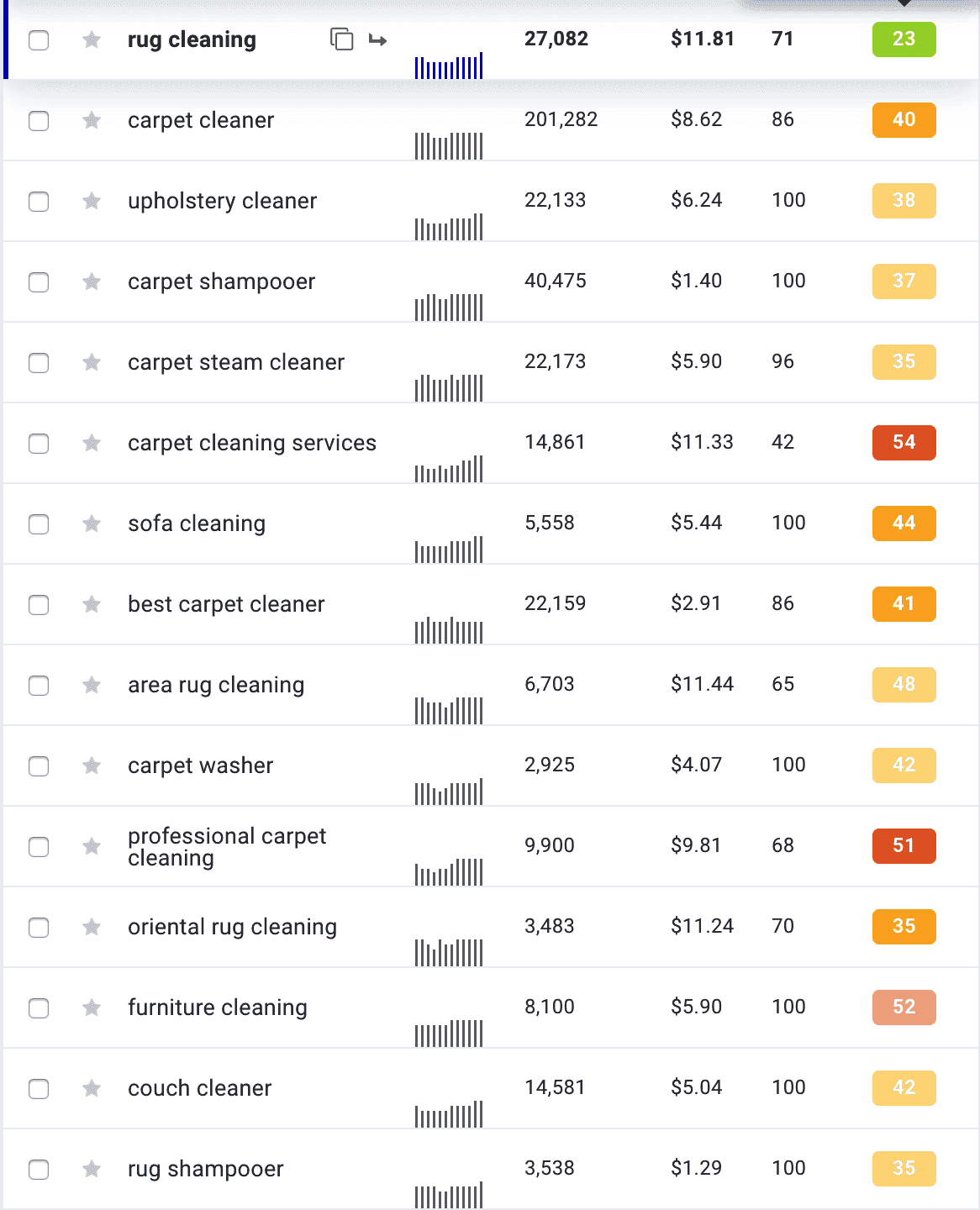Star the rug shampooer keyword

[x=92, y=1170]
